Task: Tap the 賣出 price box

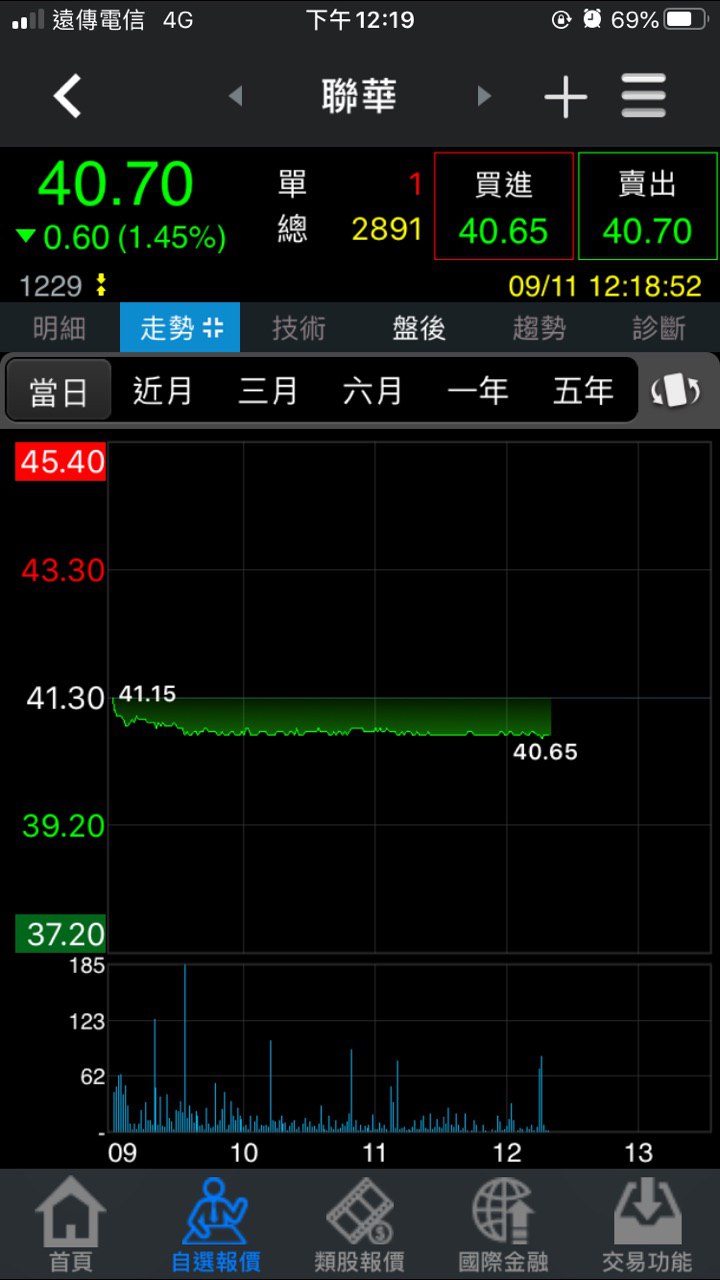Action: pyautogui.click(x=647, y=206)
